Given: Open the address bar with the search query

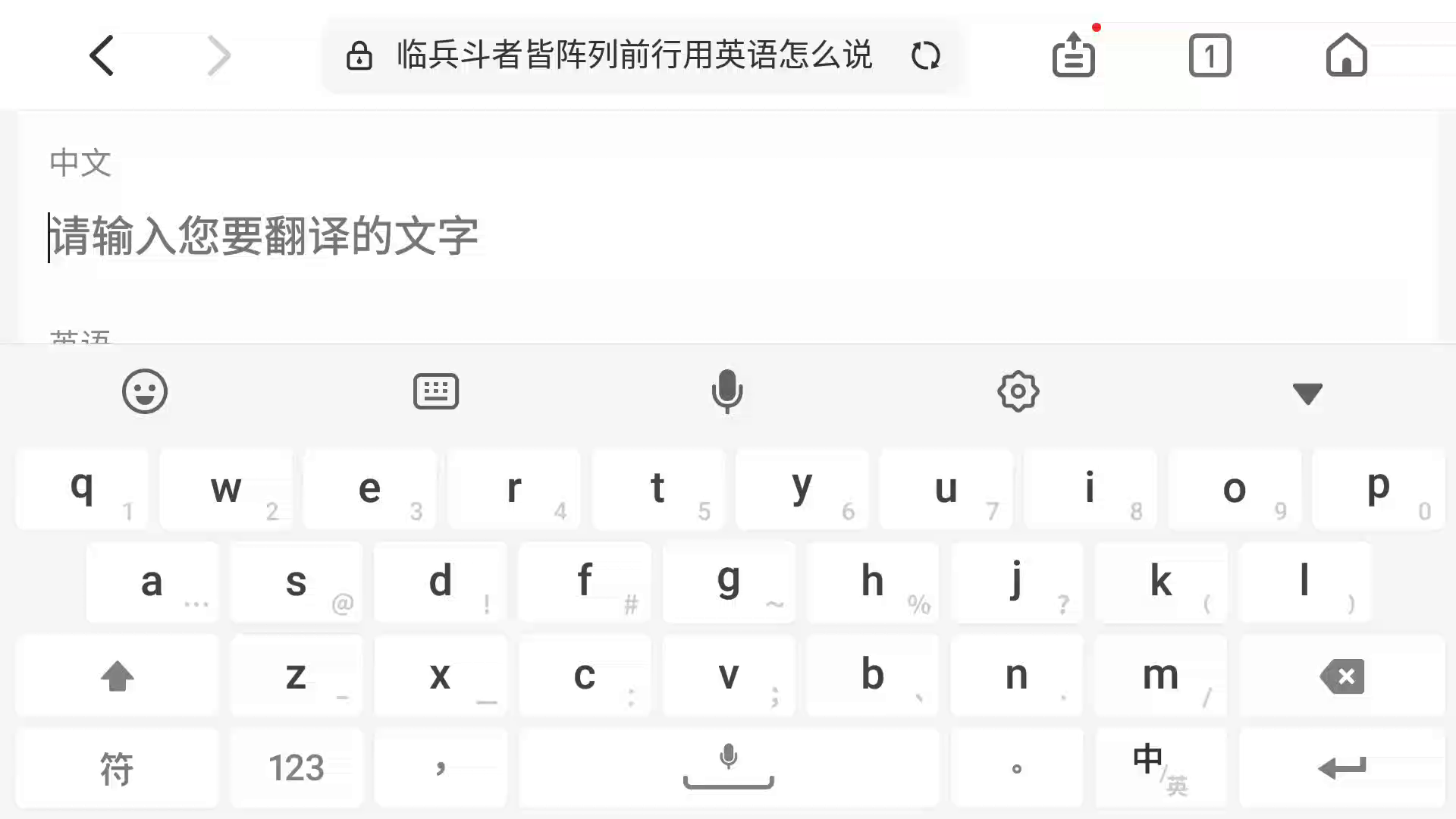Looking at the screenshot, I should point(634,55).
